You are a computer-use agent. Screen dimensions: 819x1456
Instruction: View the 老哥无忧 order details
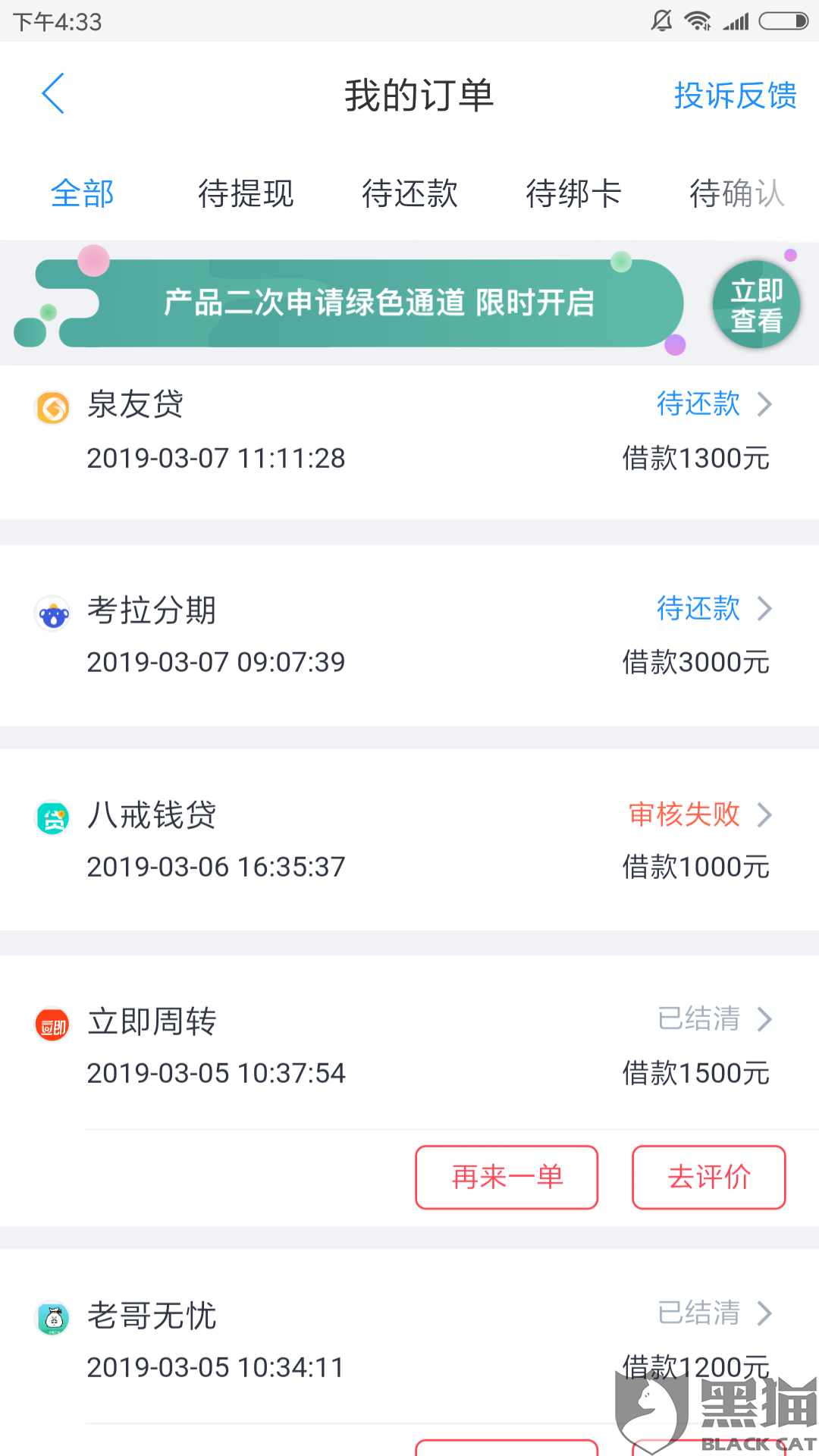tap(409, 1341)
